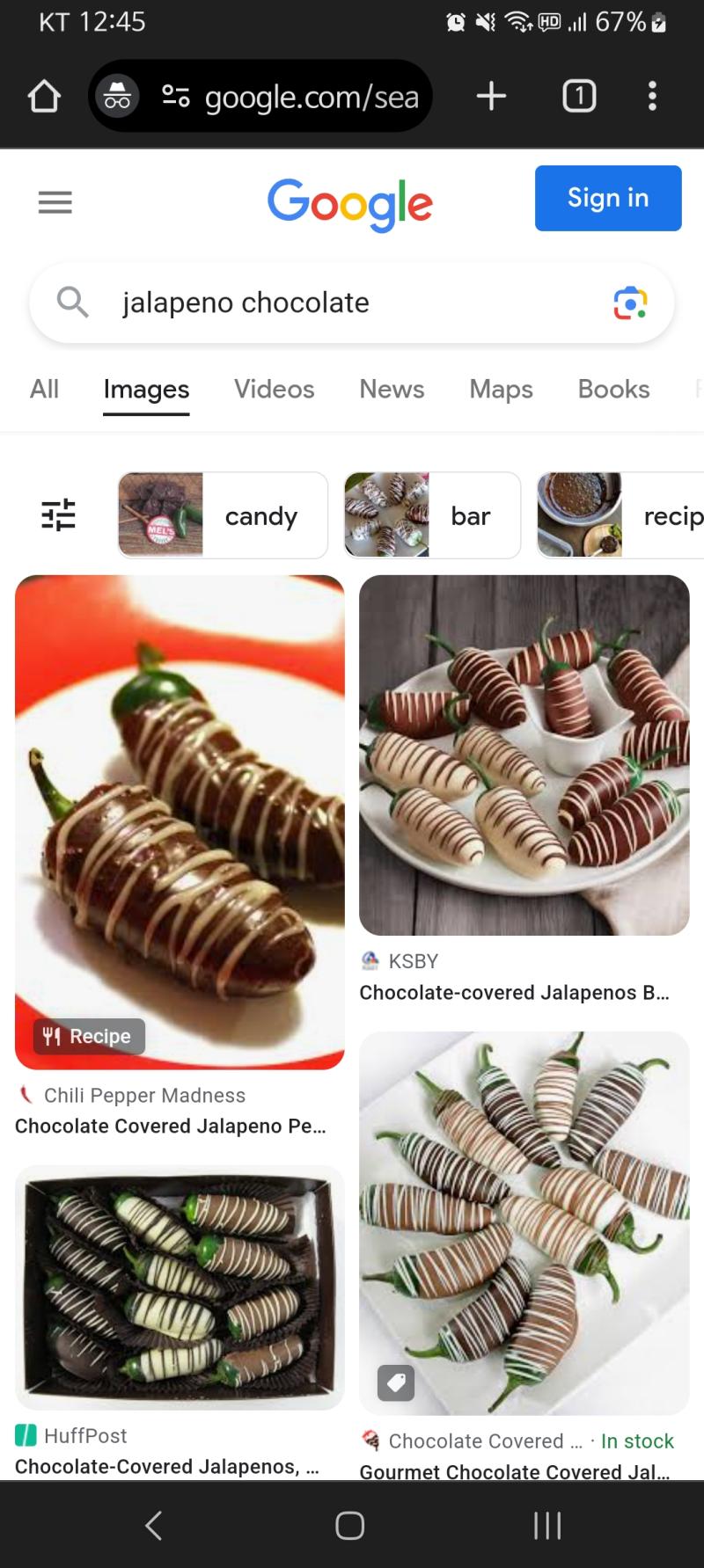Switch to the All results tab
This screenshot has height=1568, width=704.
(x=44, y=389)
